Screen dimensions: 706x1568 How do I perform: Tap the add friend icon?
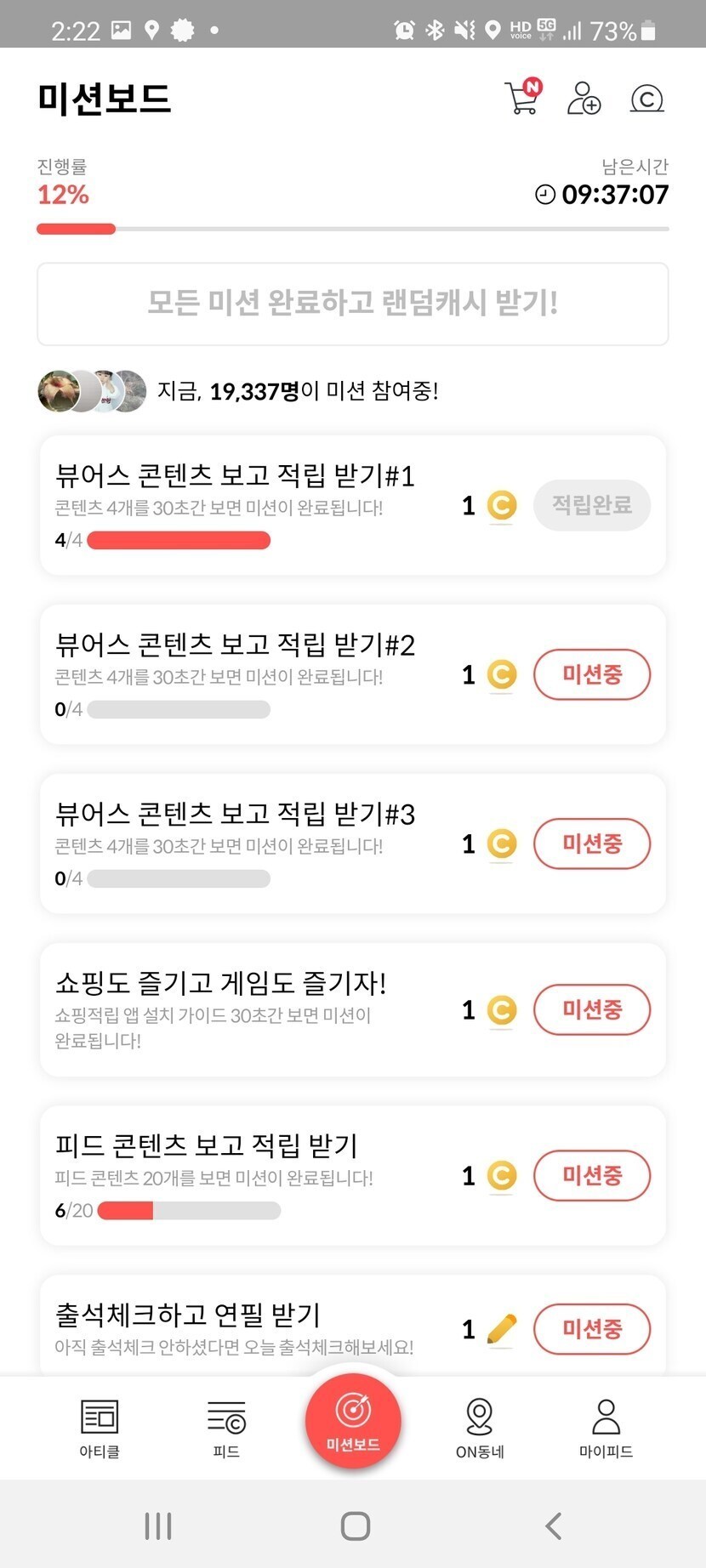pyautogui.click(x=584, y=98)
